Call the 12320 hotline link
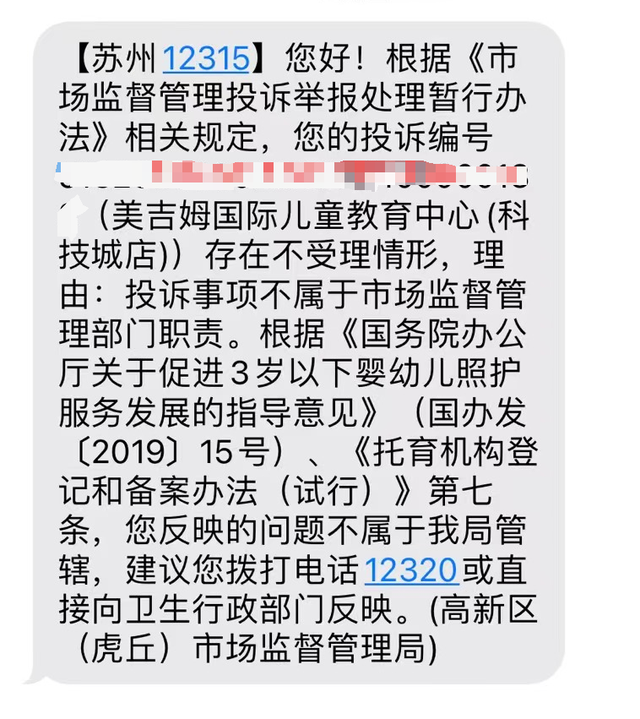 pyautogui.click(x=412, y=570)
